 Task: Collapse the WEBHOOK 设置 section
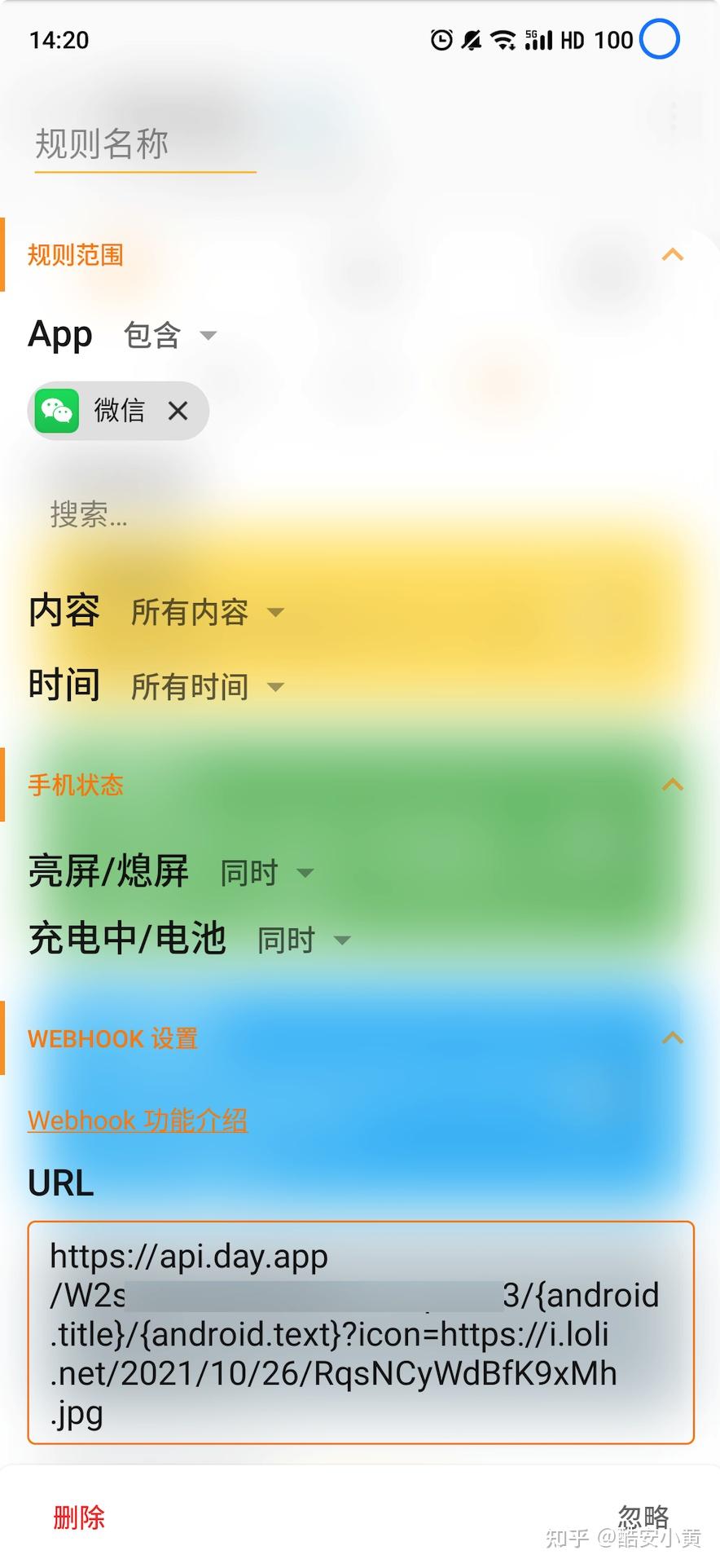[673, 1037]
